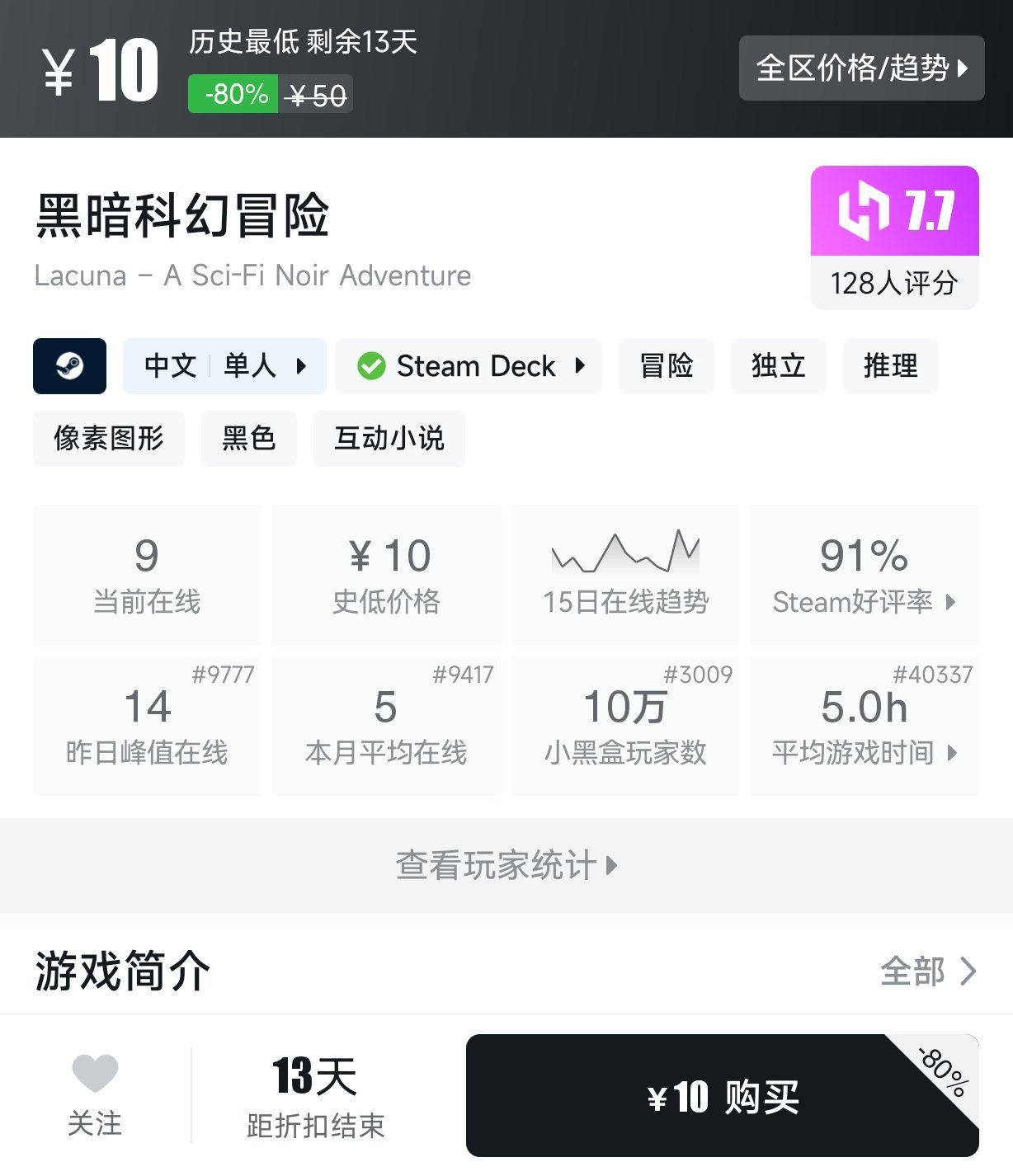Expand the 中文 单人 info dropdown

pos(224,366)
